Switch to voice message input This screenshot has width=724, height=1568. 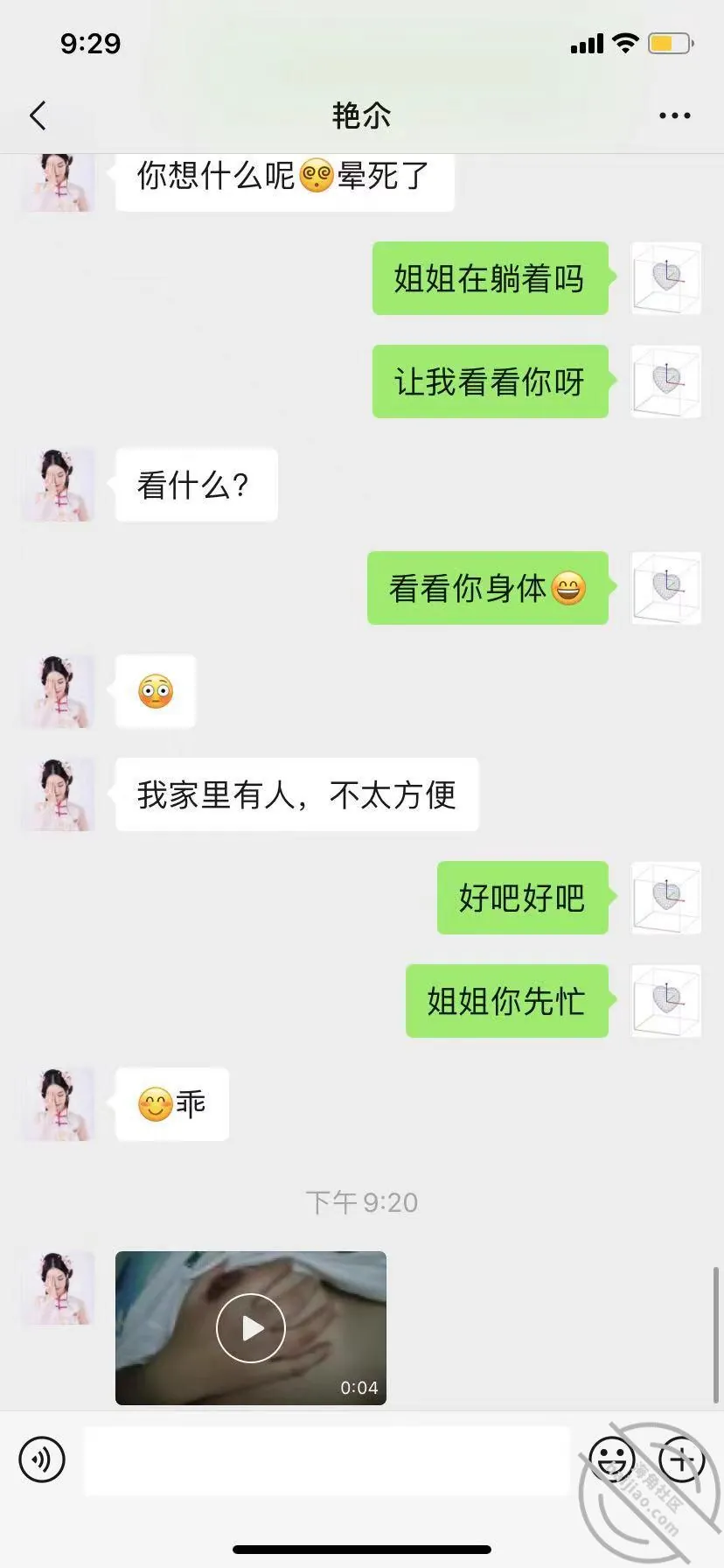[x=42, y=1459]
